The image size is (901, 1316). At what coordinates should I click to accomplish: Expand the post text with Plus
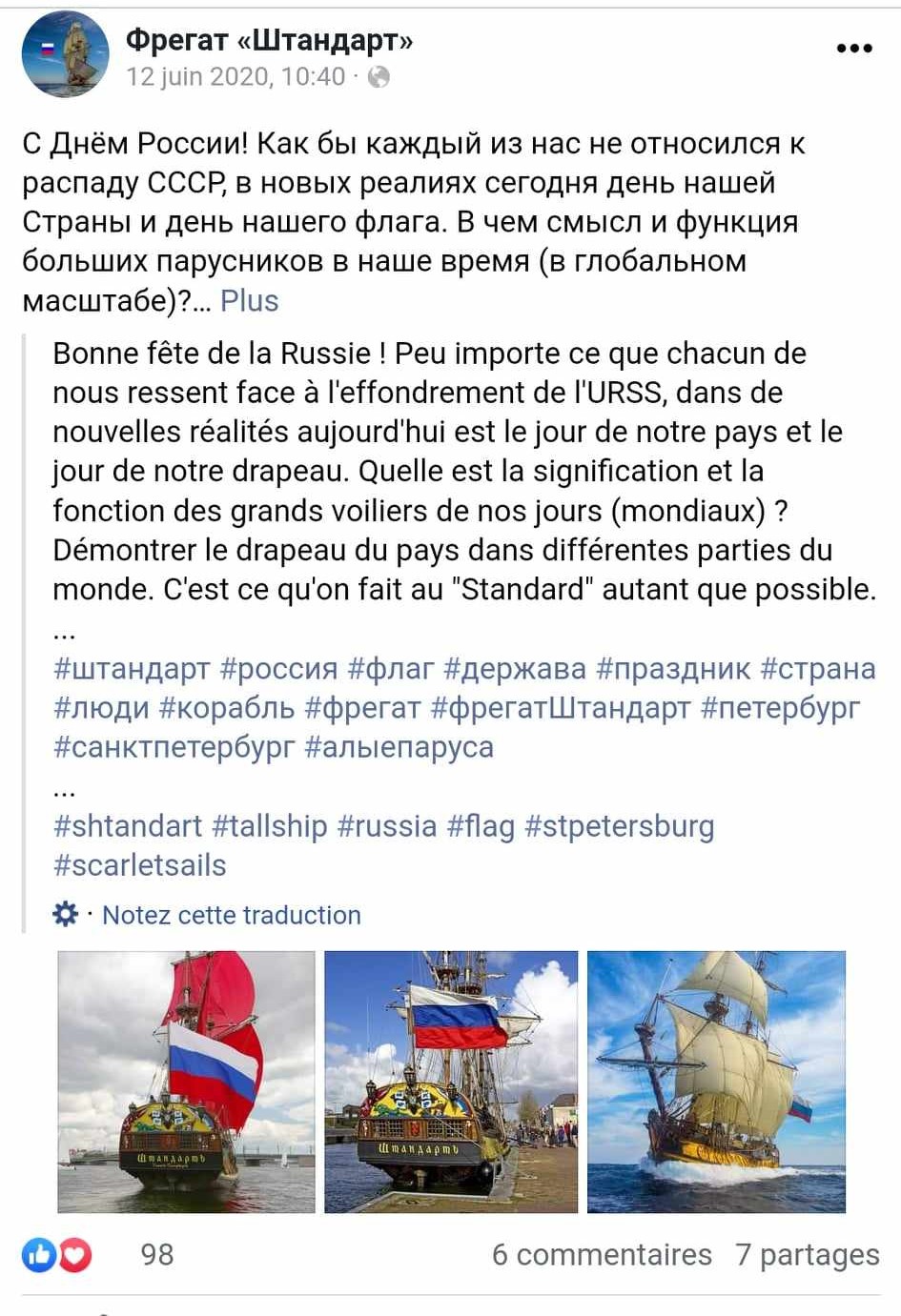tap(249, 301)
